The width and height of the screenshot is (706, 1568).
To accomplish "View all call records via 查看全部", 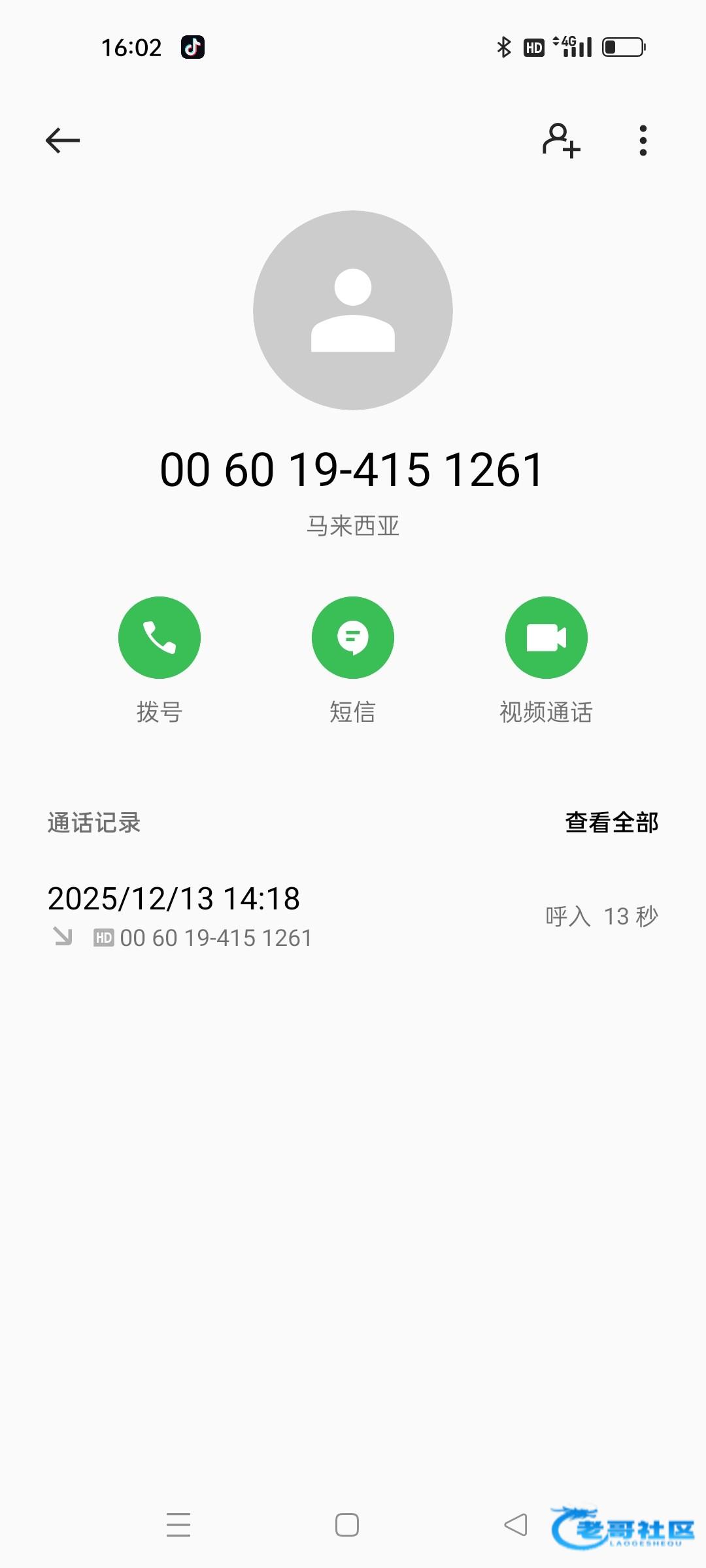I will 612,823.
